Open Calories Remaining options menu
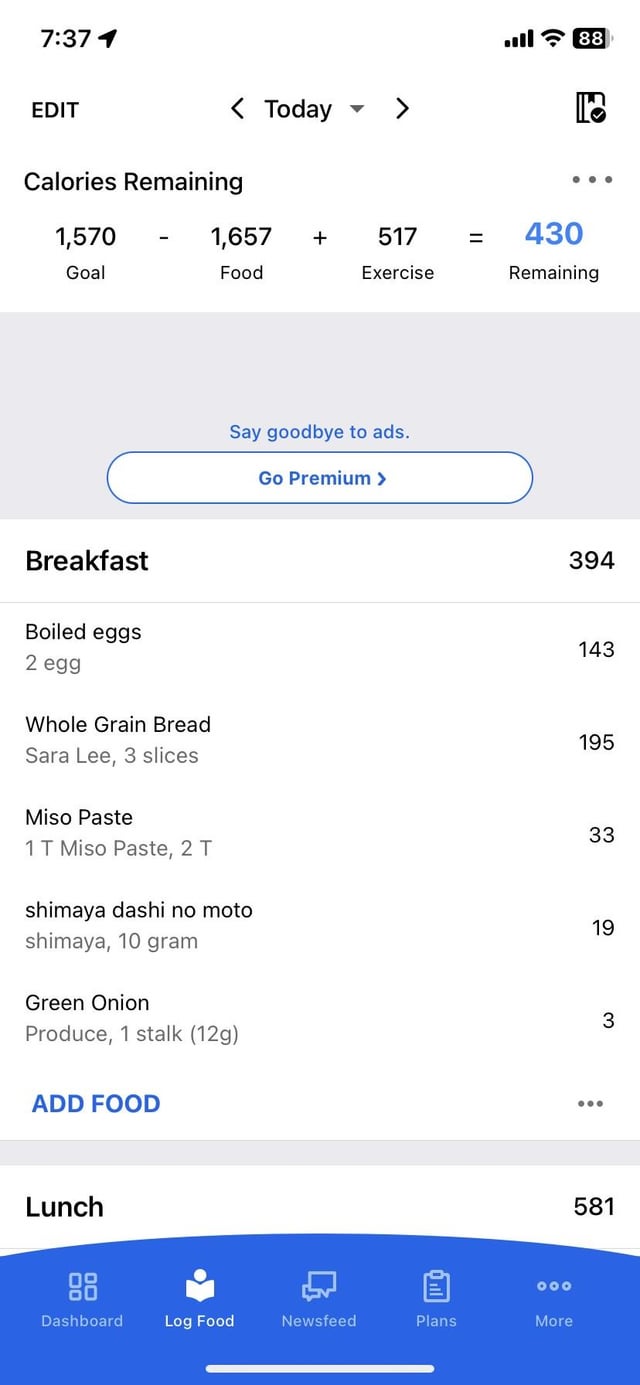 [592, 181]
